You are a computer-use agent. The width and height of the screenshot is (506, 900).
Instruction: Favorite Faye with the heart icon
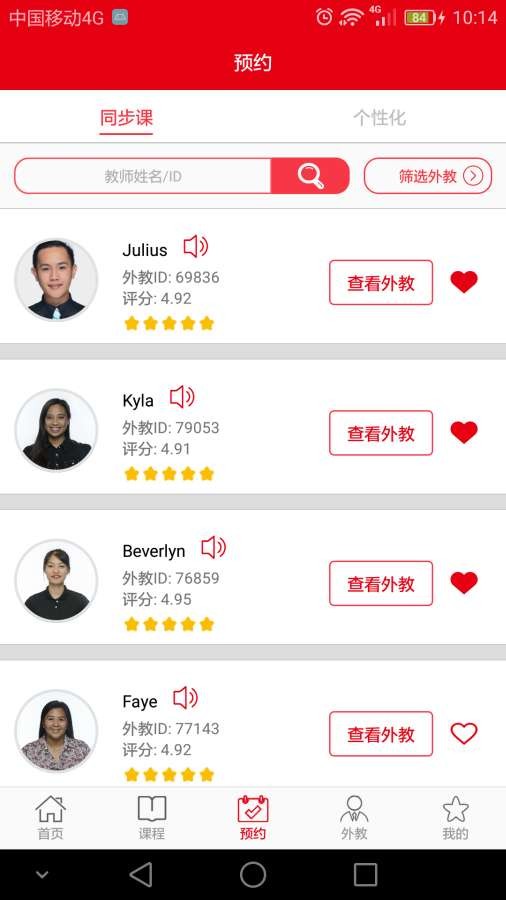pos(464,733)
